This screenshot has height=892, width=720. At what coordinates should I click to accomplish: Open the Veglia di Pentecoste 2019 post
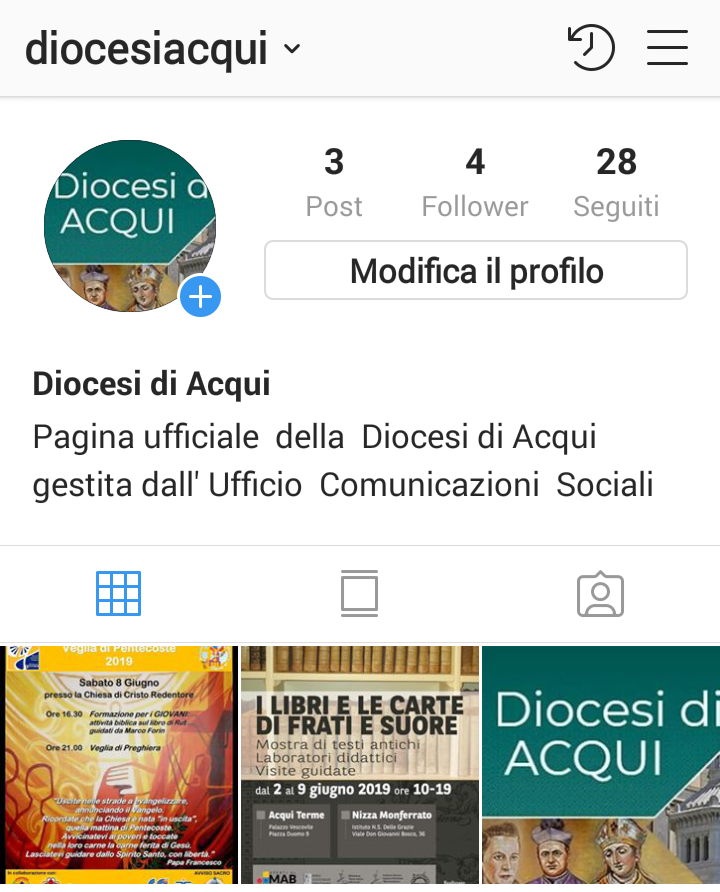click(119, 766)
